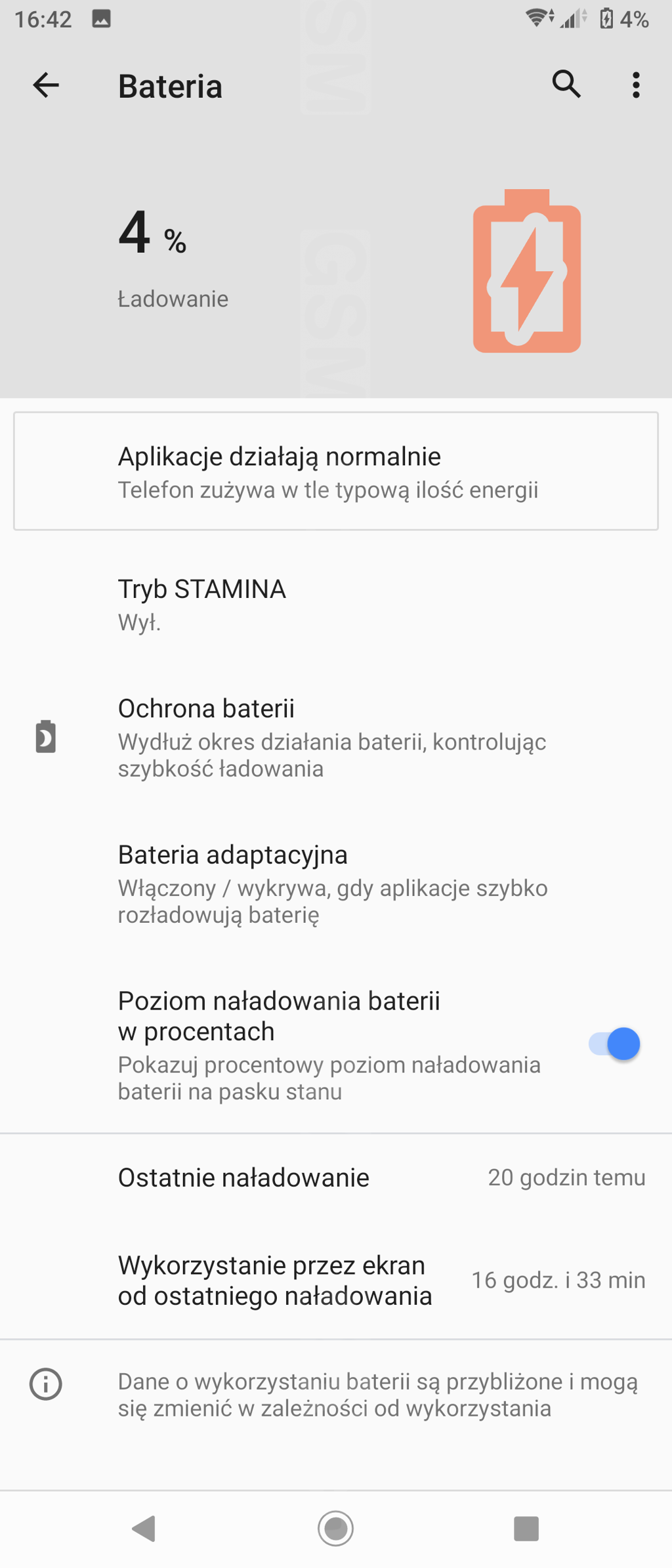Open Ochrona baterii settings

point(335,737)
